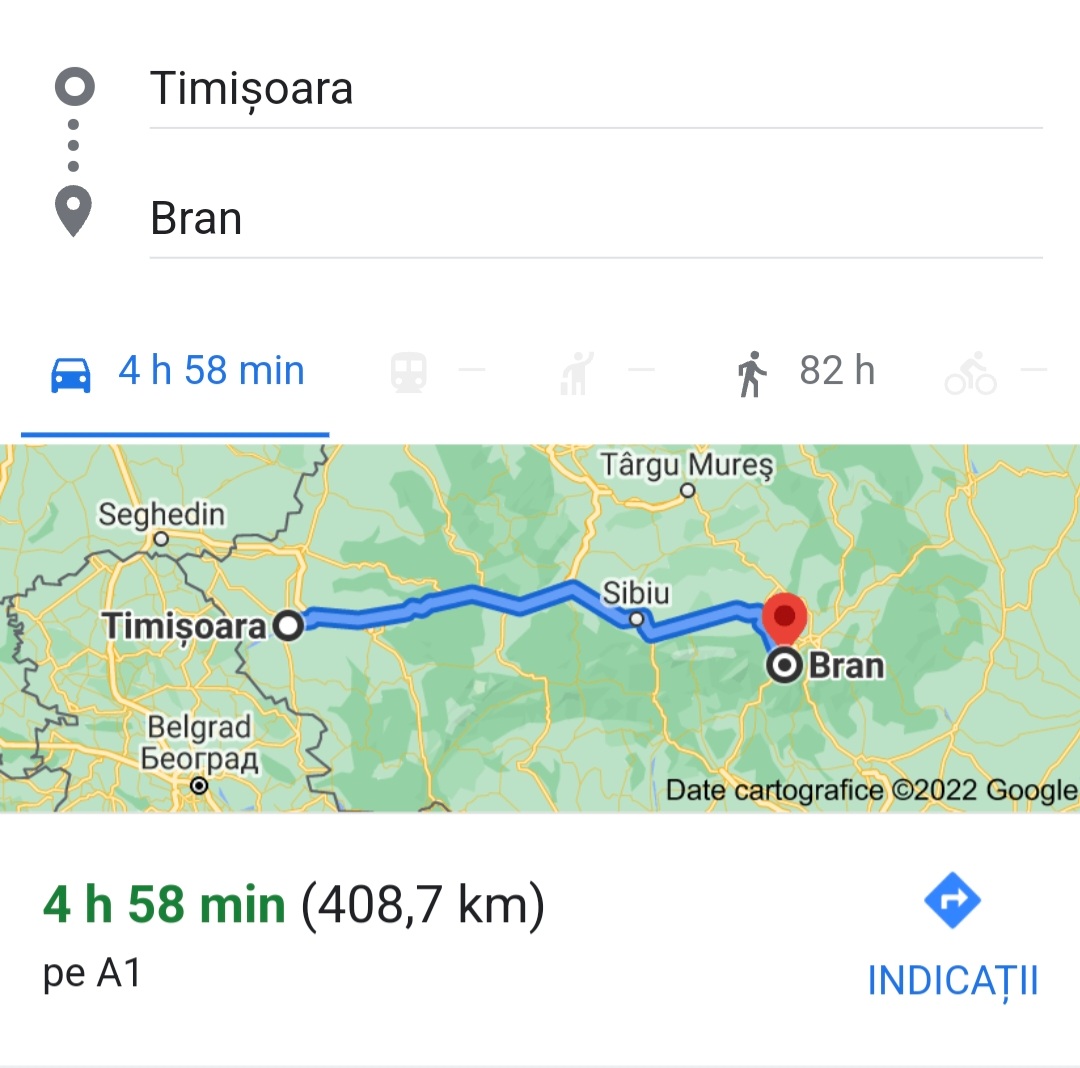Switch to the ride-hailing tab
The width and height of the screenshot is (1080, 1068).
coord(605,372)
